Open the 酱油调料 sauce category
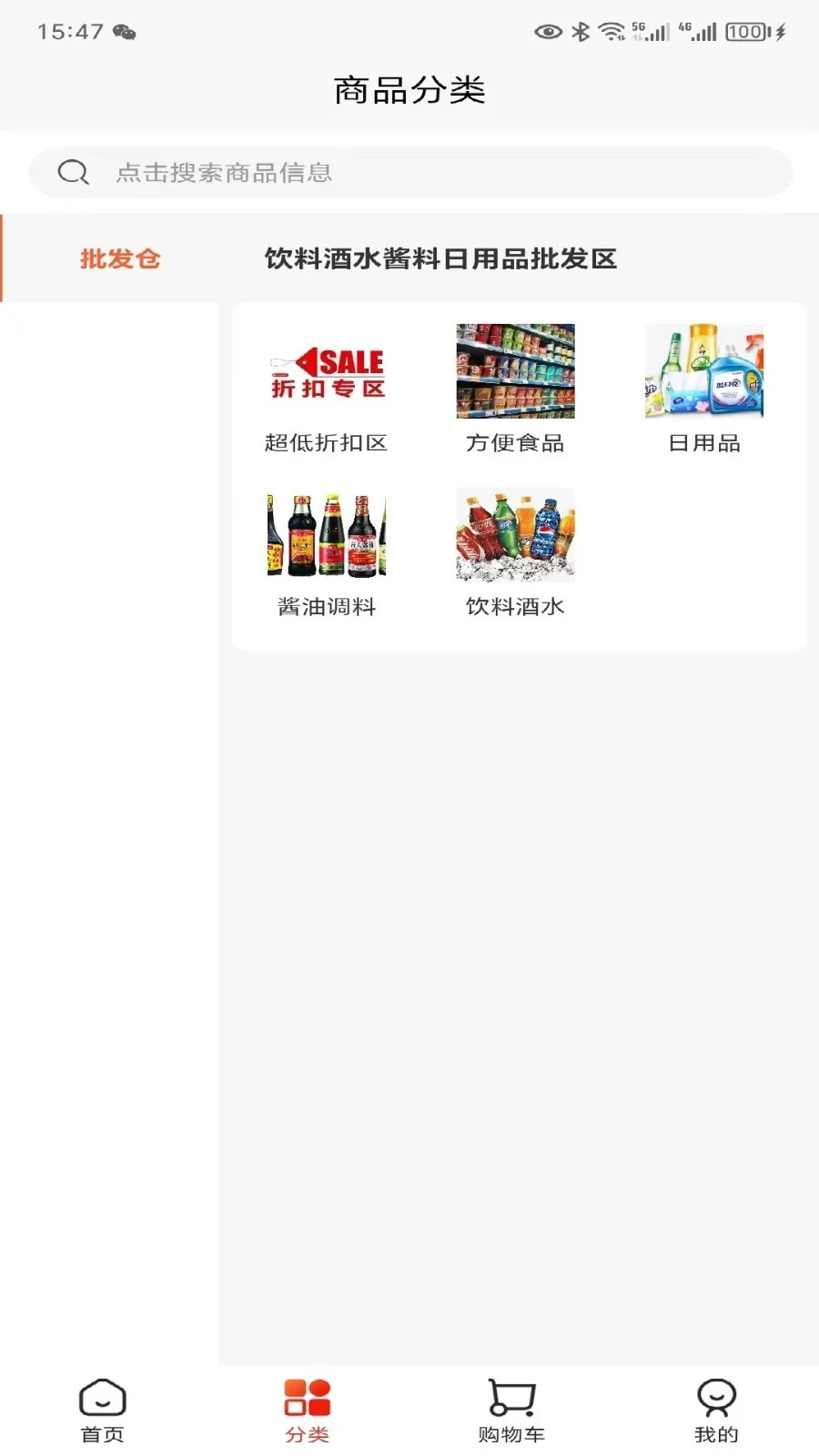The width and height of the screenshot is (819, 1456). (326, 535)
